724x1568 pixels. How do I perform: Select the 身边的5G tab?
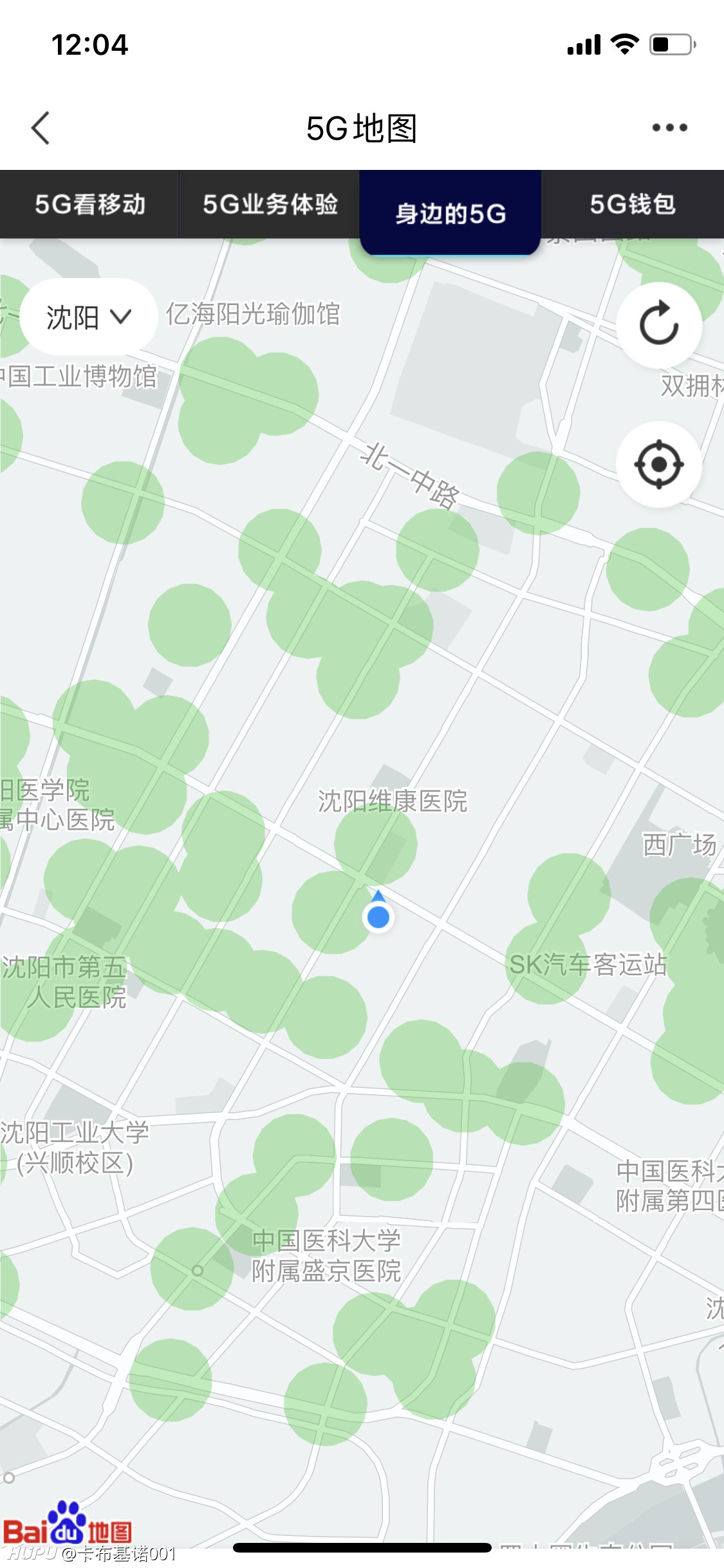pos(450,213)
